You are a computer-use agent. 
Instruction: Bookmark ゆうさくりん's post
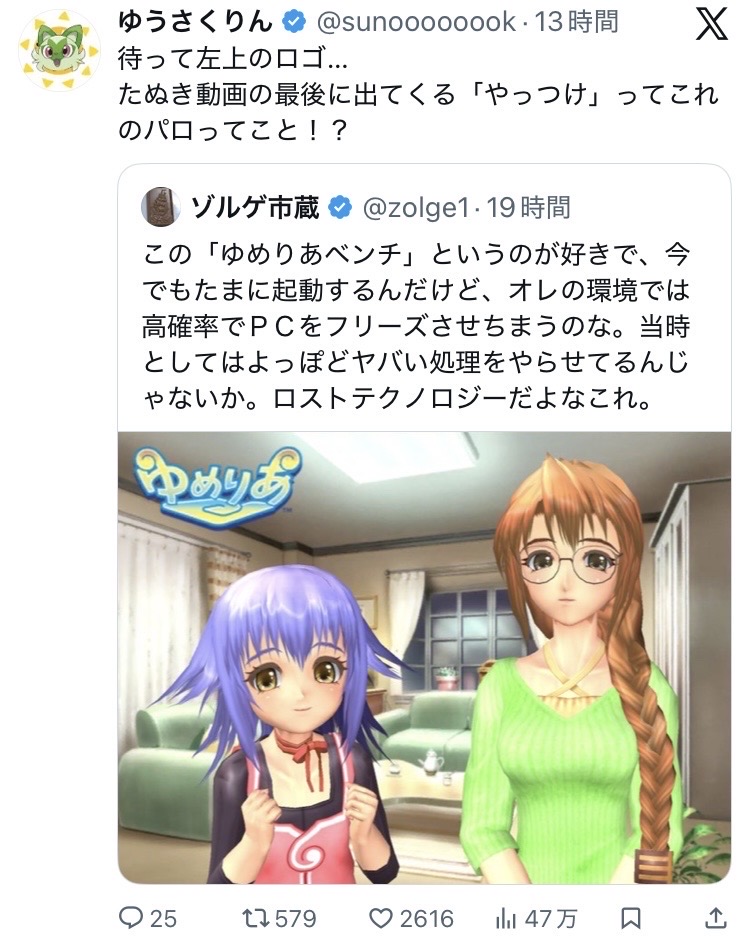coord(631,918)
